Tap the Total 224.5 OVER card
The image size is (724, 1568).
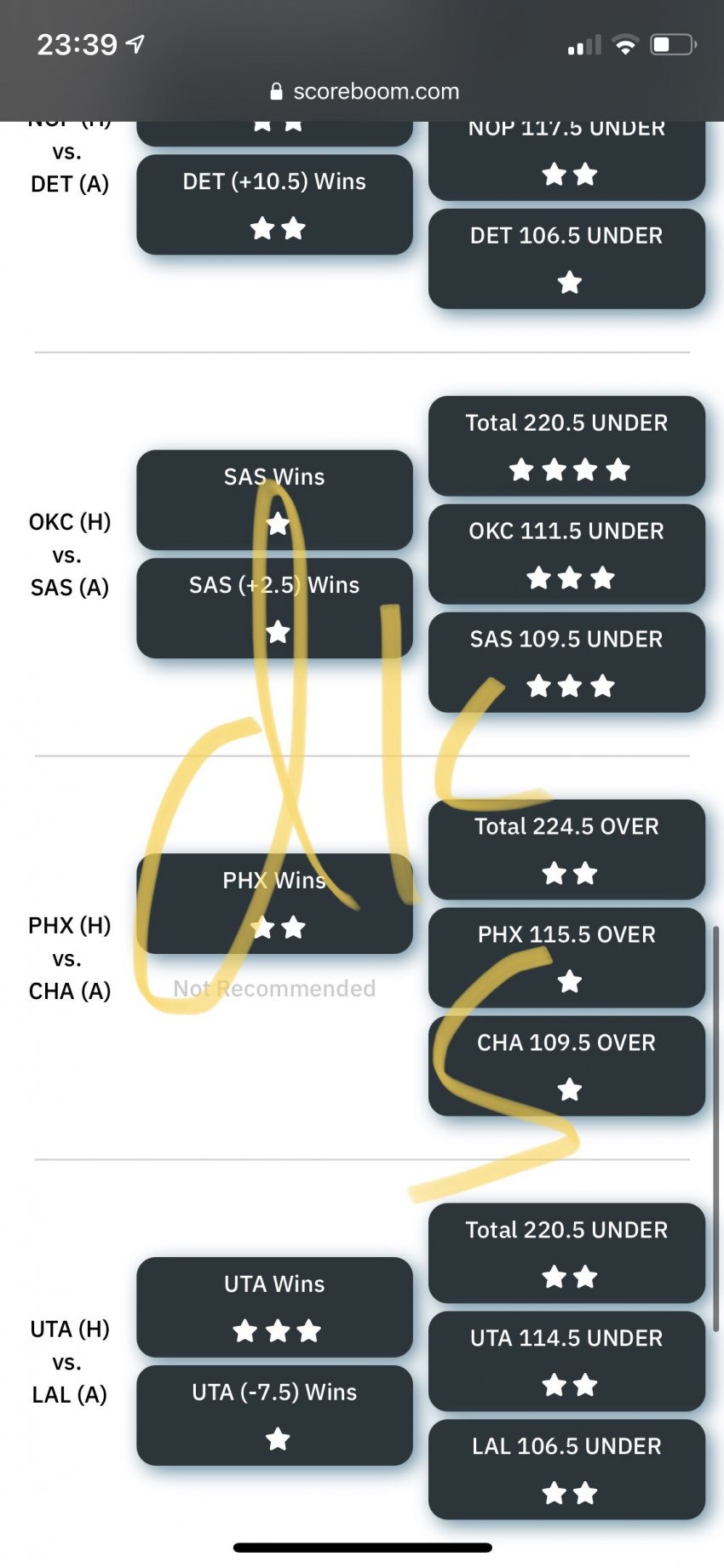point(566,849)
